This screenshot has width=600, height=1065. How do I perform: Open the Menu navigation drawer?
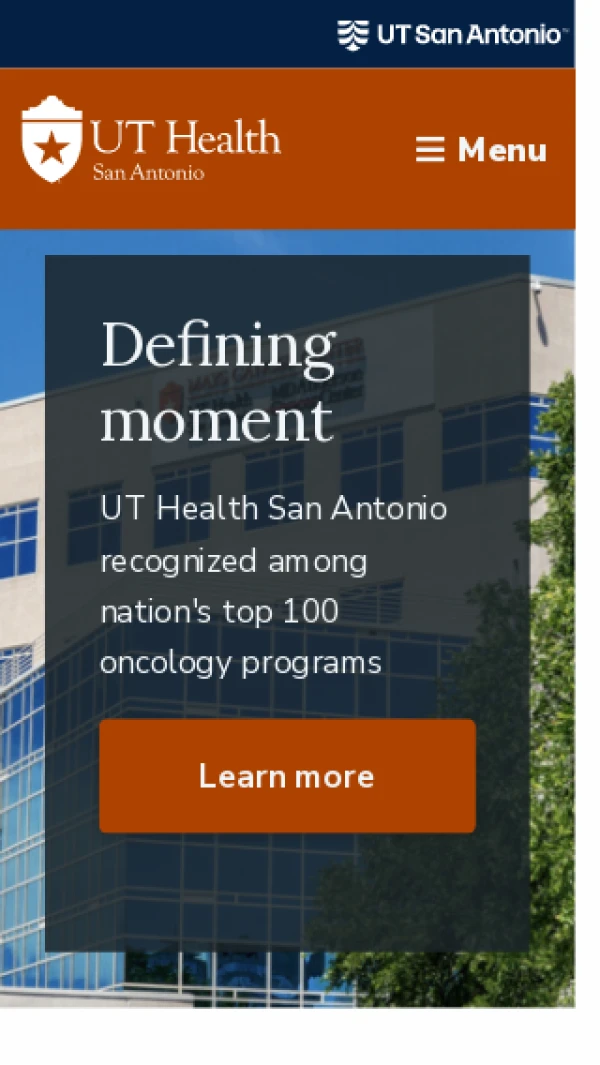pyautogui.click(x=481, y=150)
